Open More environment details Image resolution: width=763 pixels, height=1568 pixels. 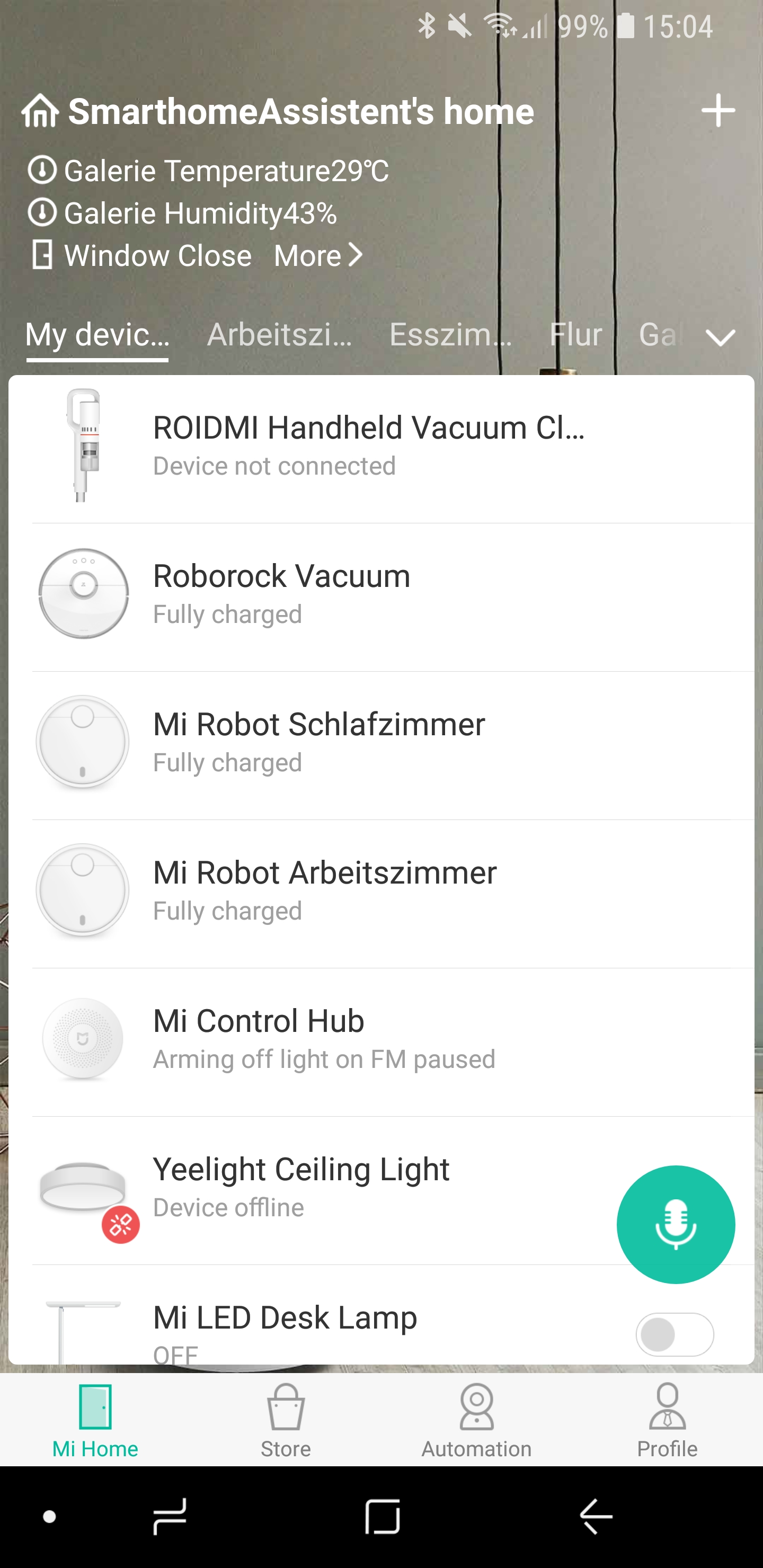click(x=318, y=255)
